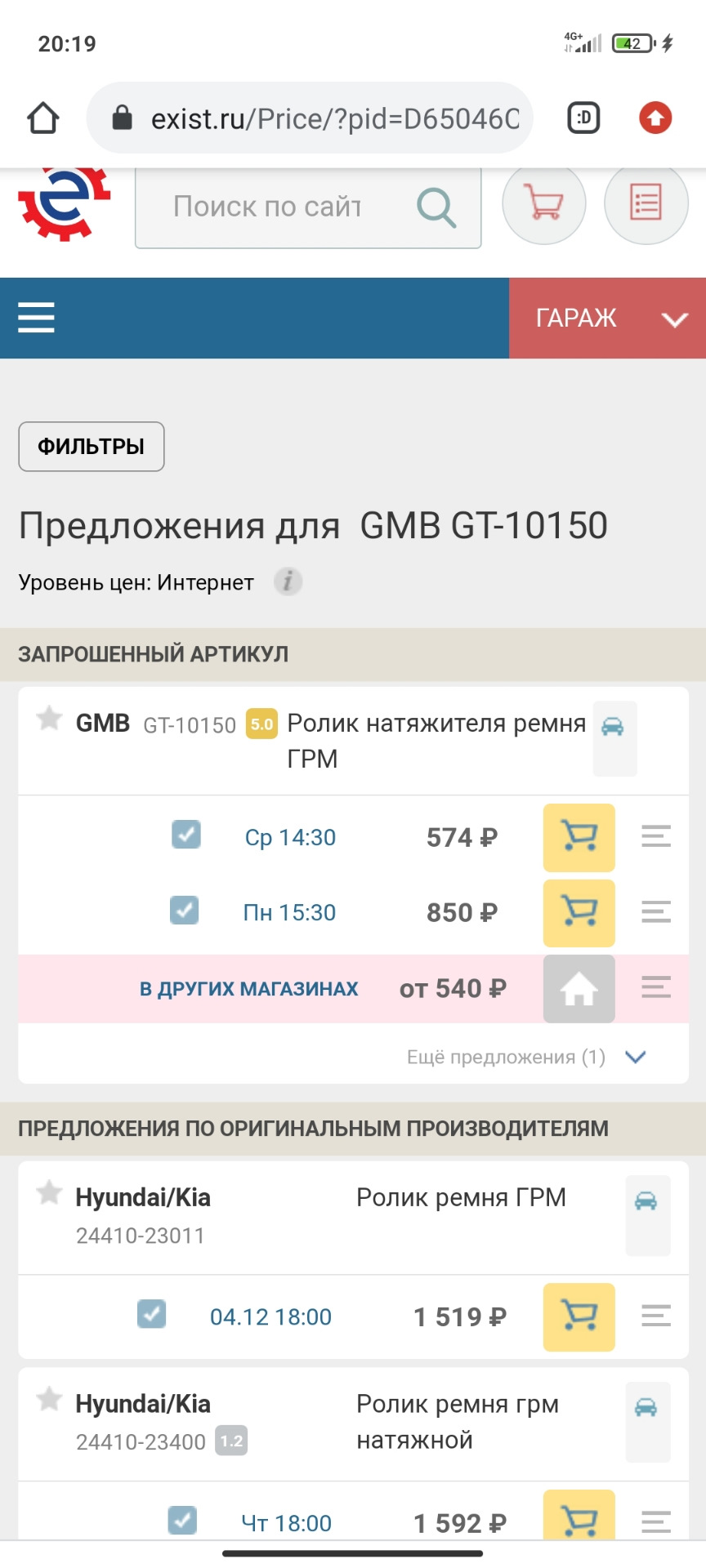Add the 574 ₽ offer to cart
Viewport: 706px width, 1568px height.
click(578, 838)
